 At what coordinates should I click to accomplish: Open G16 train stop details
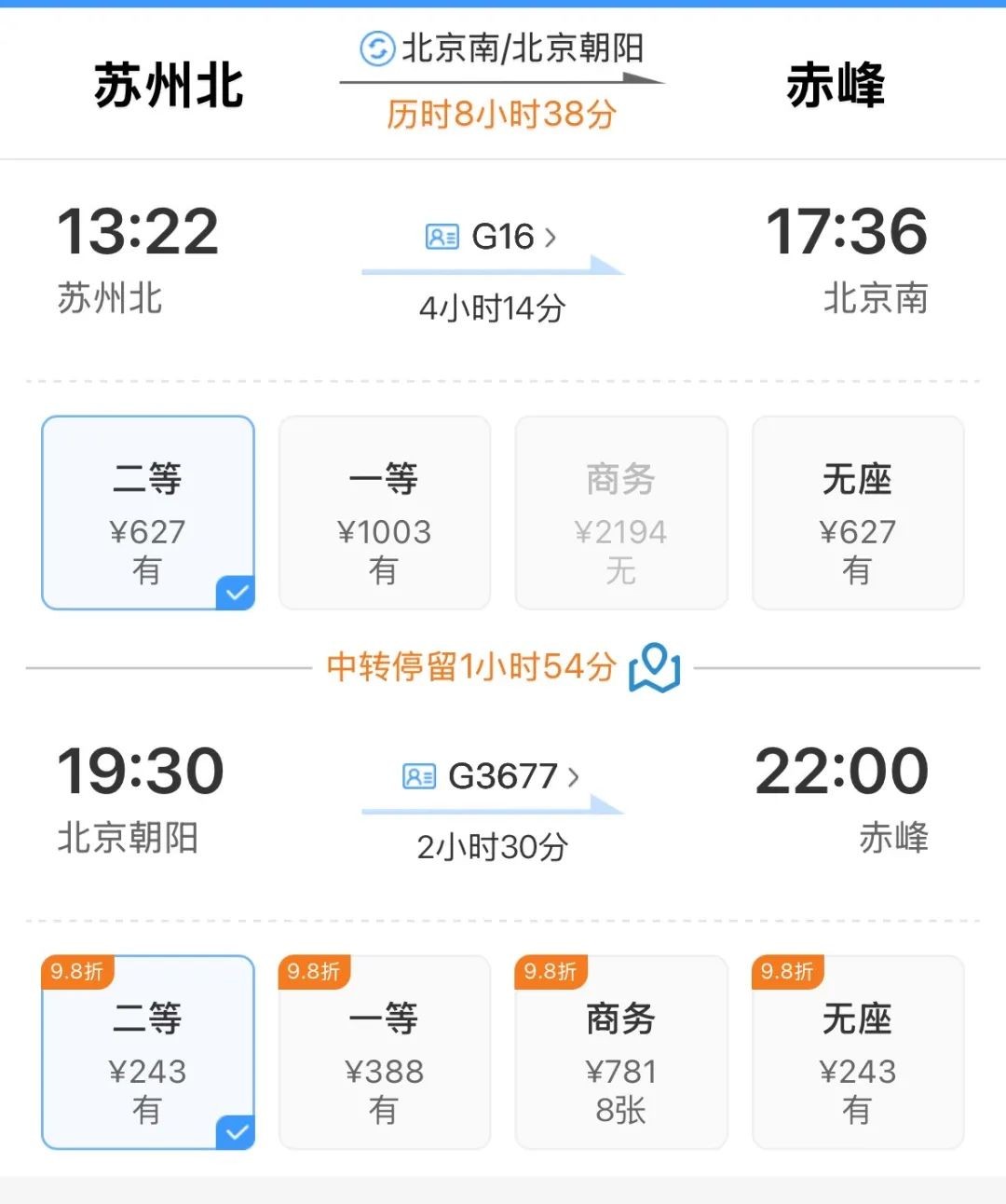coord(492,238)
